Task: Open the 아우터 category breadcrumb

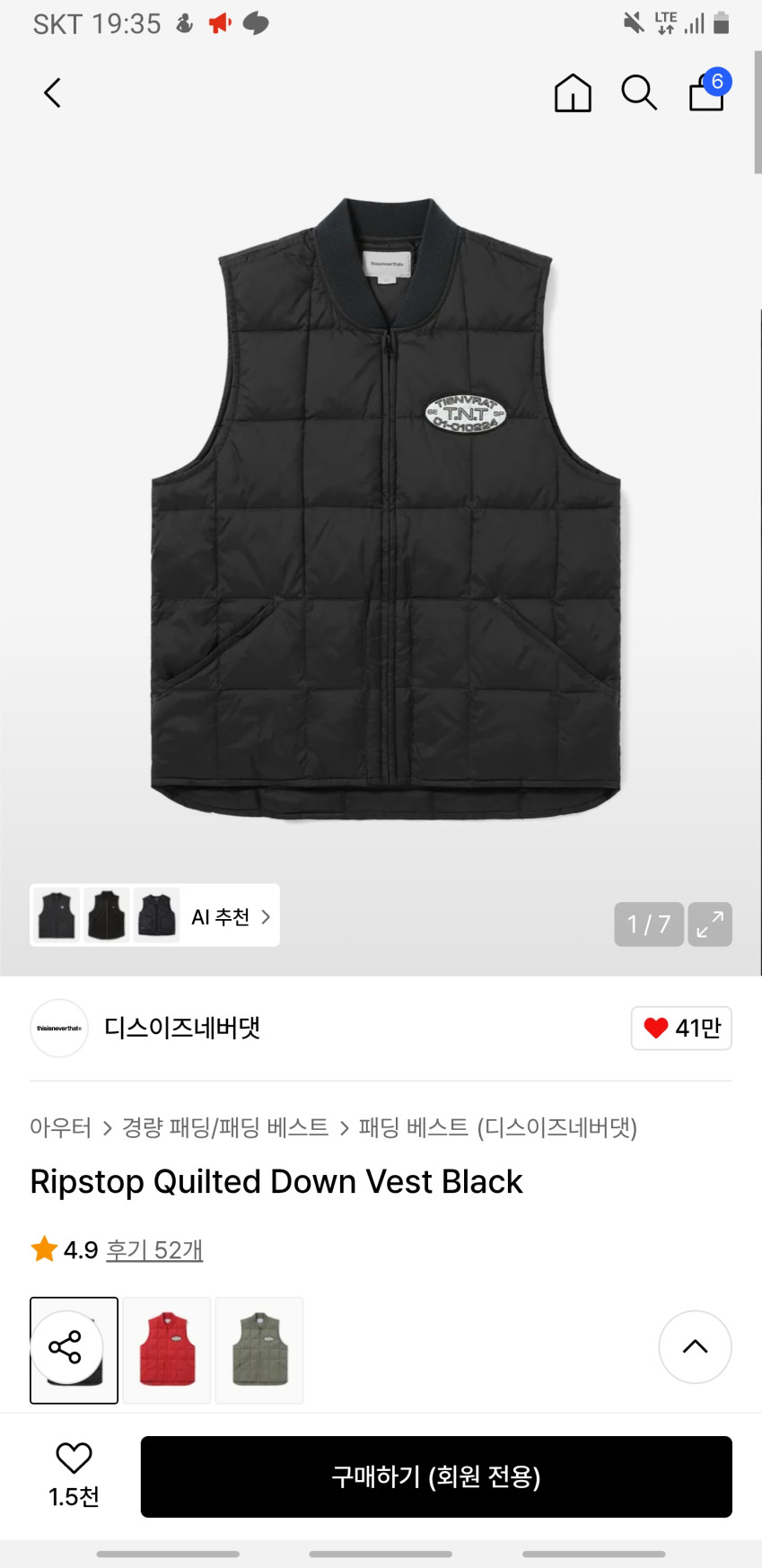Action: pyautogui.click(x=60, y=1127)
